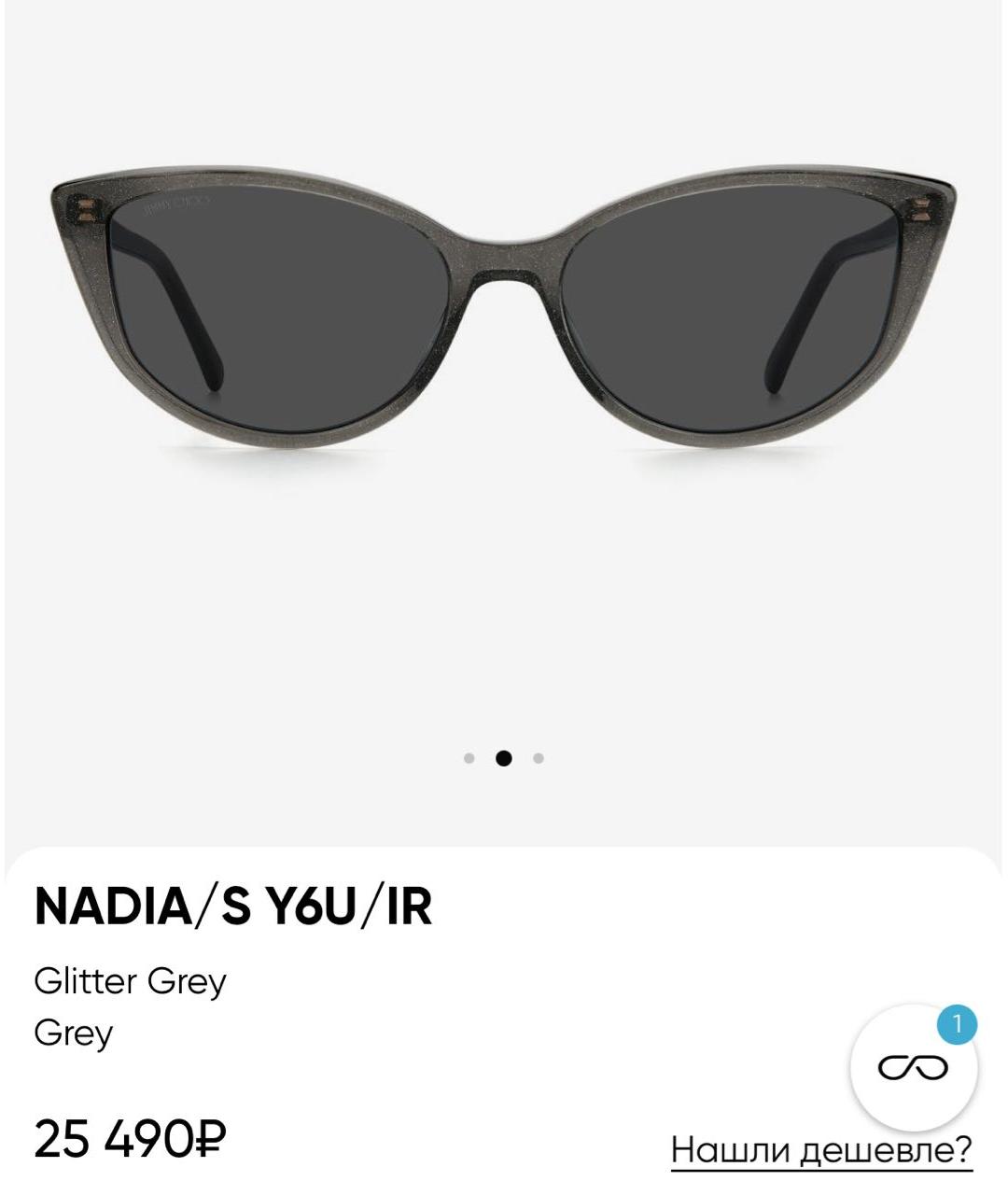Viewport: 1008px width, 1195px height.
Task: Go to the first photo indicator dot
Action: tap(469, 758)
